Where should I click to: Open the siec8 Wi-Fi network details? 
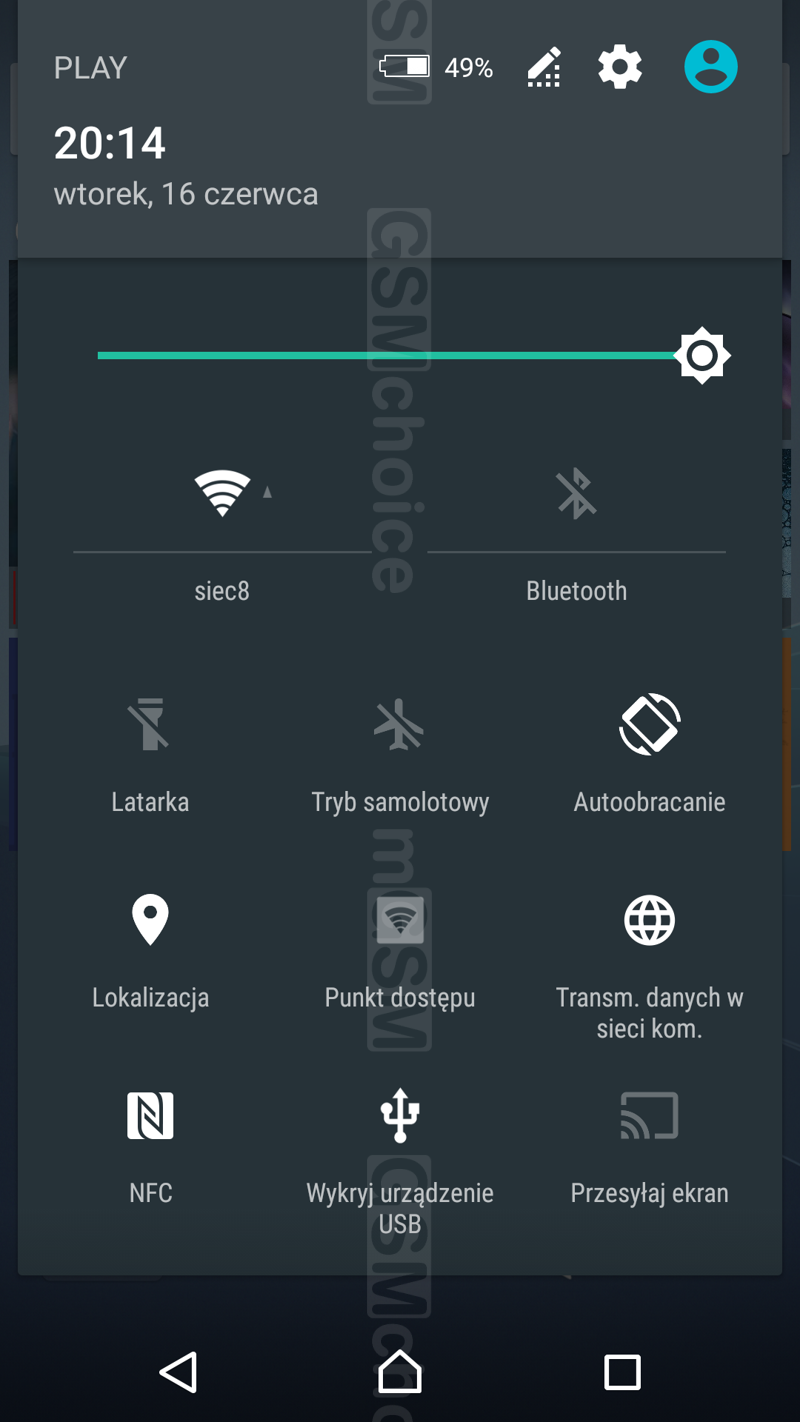pos(222,591)
